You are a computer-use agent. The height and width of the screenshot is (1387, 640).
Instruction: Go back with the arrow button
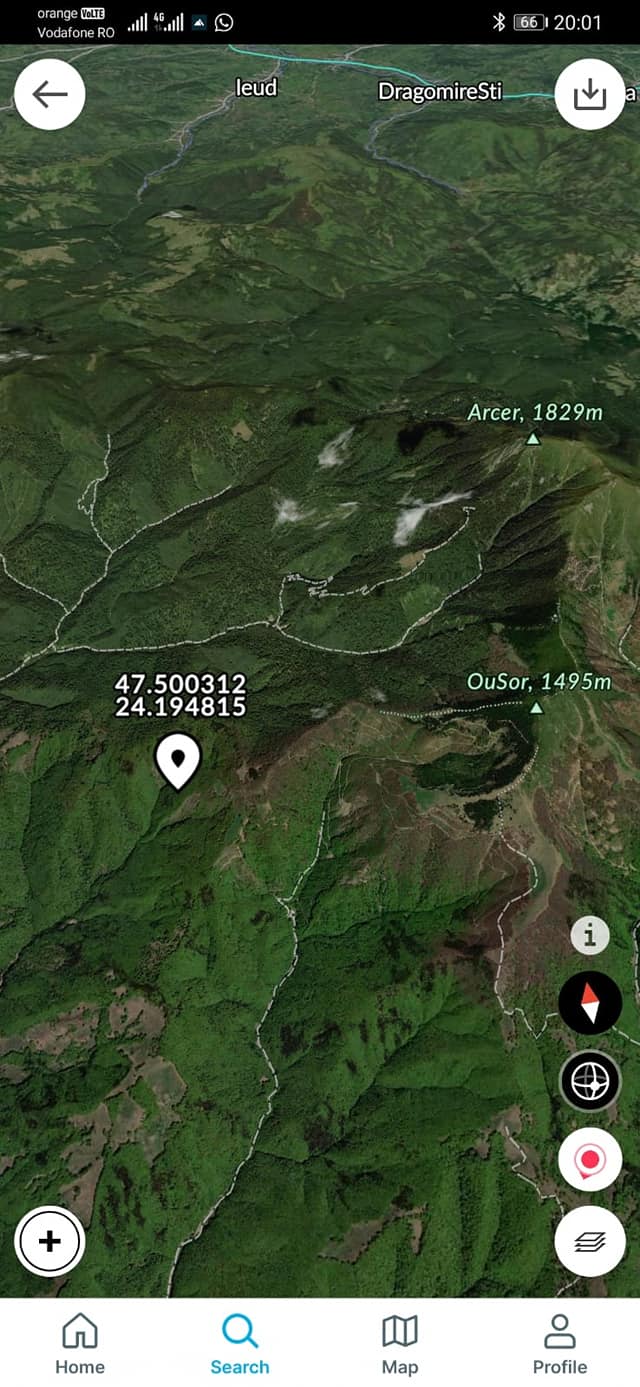(x=49, y=94)
